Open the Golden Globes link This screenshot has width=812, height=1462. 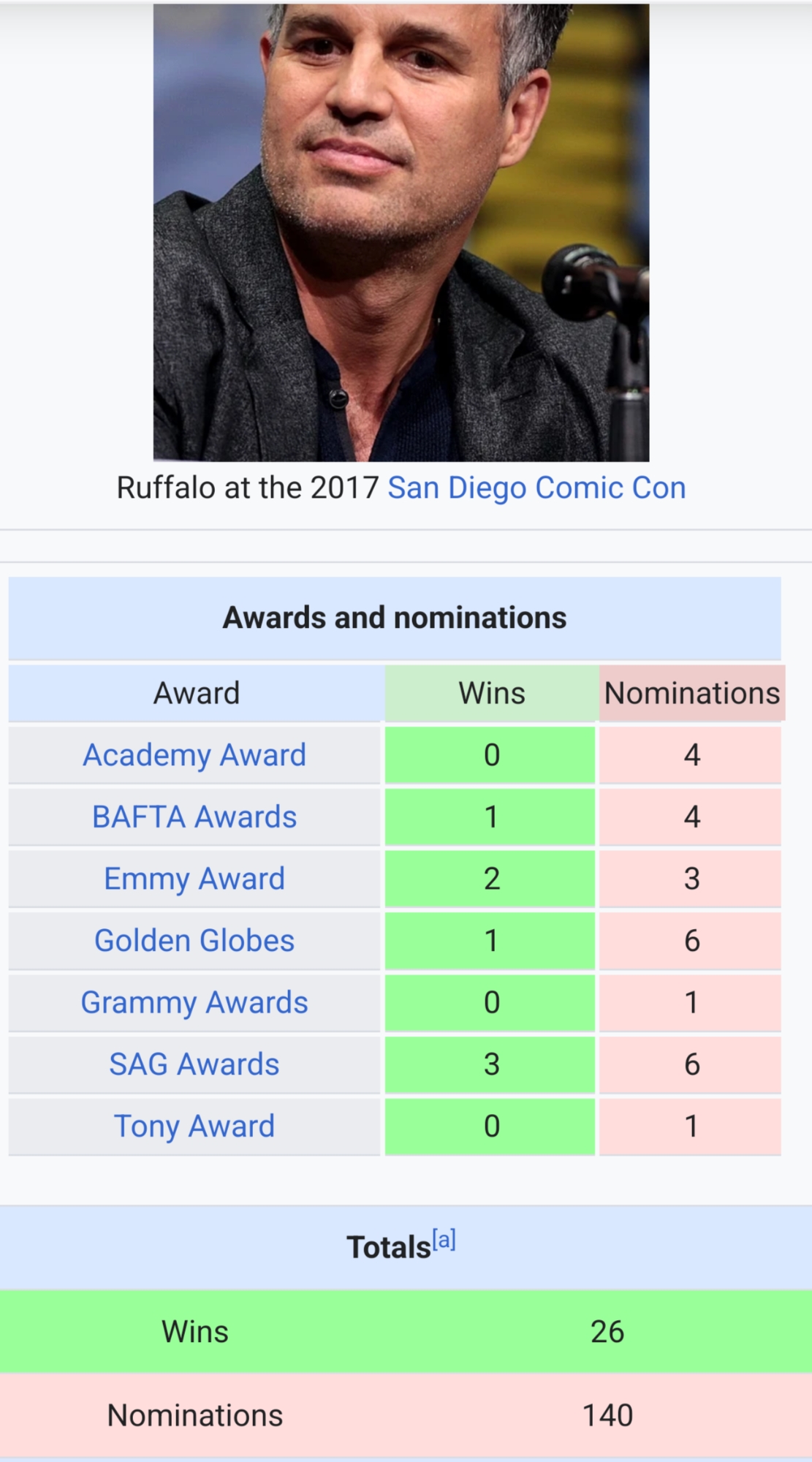coord(194,941)
